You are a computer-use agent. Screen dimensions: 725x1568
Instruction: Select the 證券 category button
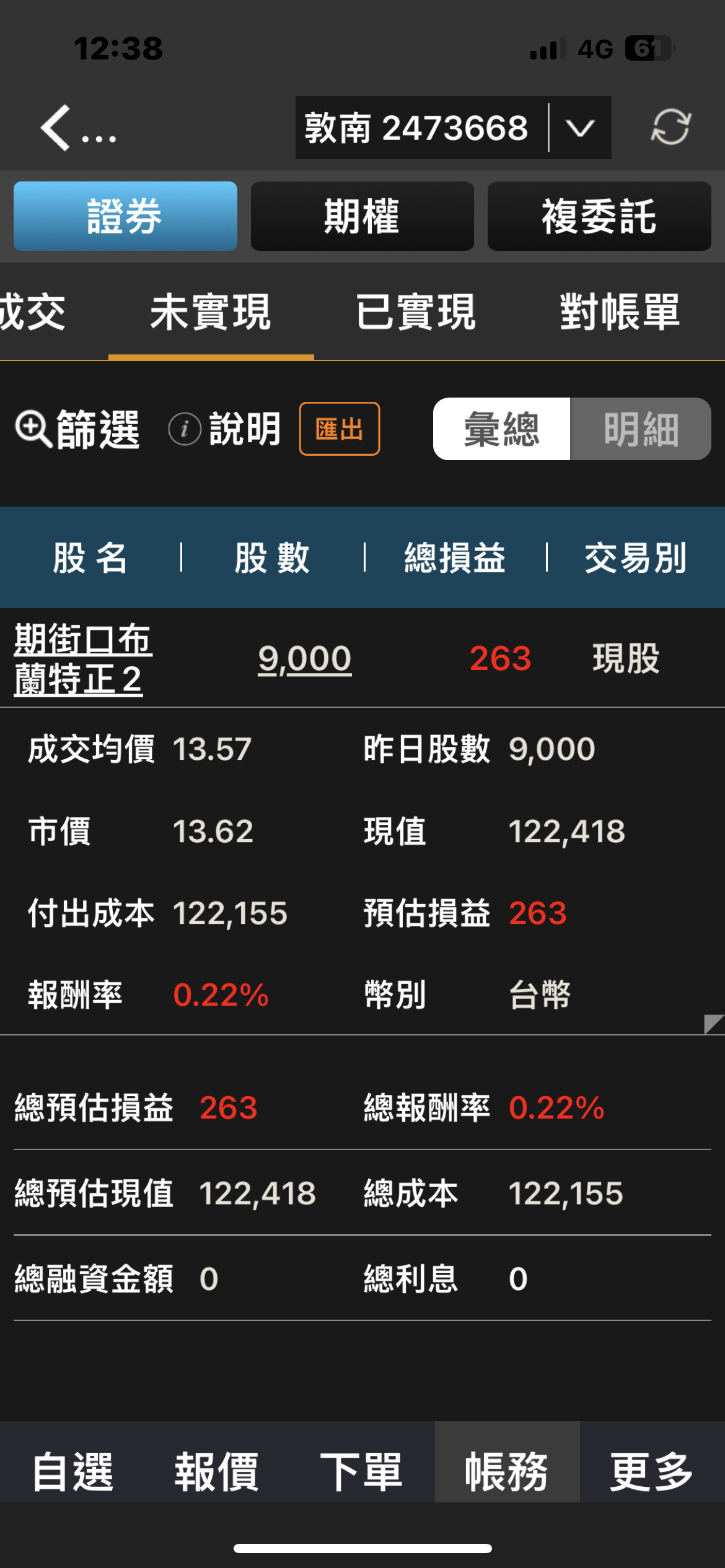coord(125,216)
